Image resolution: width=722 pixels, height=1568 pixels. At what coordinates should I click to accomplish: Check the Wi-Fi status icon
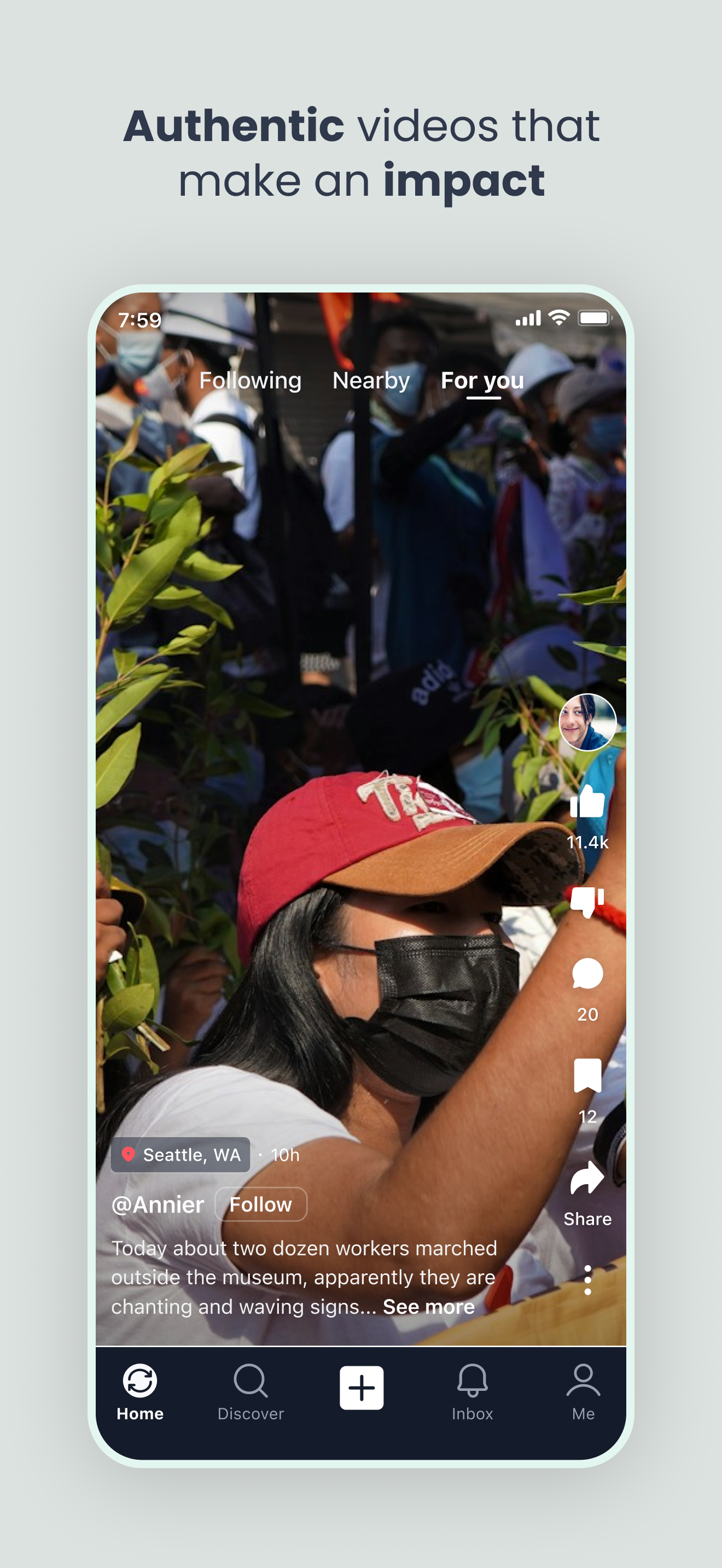[559, 317]
